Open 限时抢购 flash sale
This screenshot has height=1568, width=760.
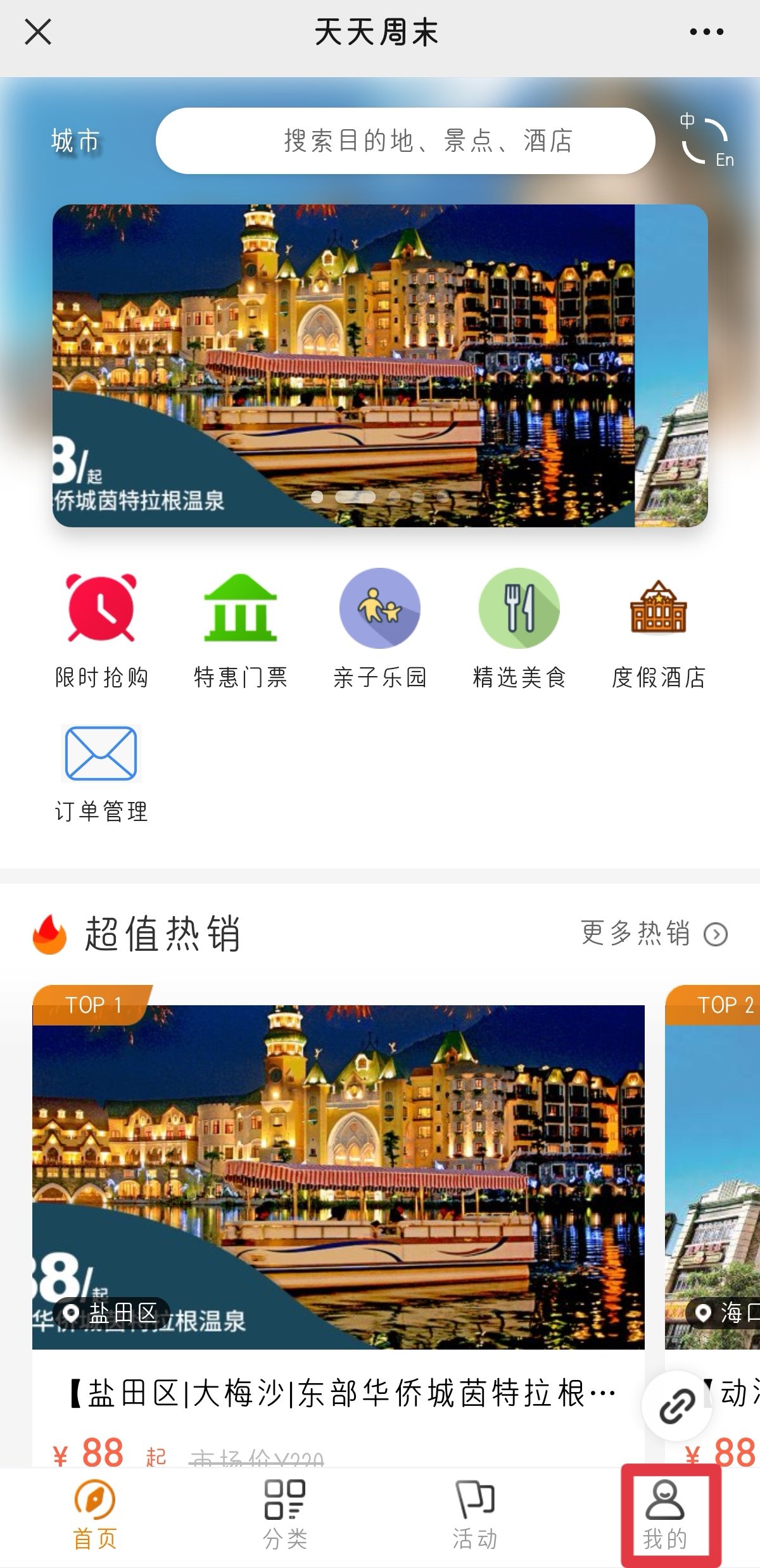101,629
